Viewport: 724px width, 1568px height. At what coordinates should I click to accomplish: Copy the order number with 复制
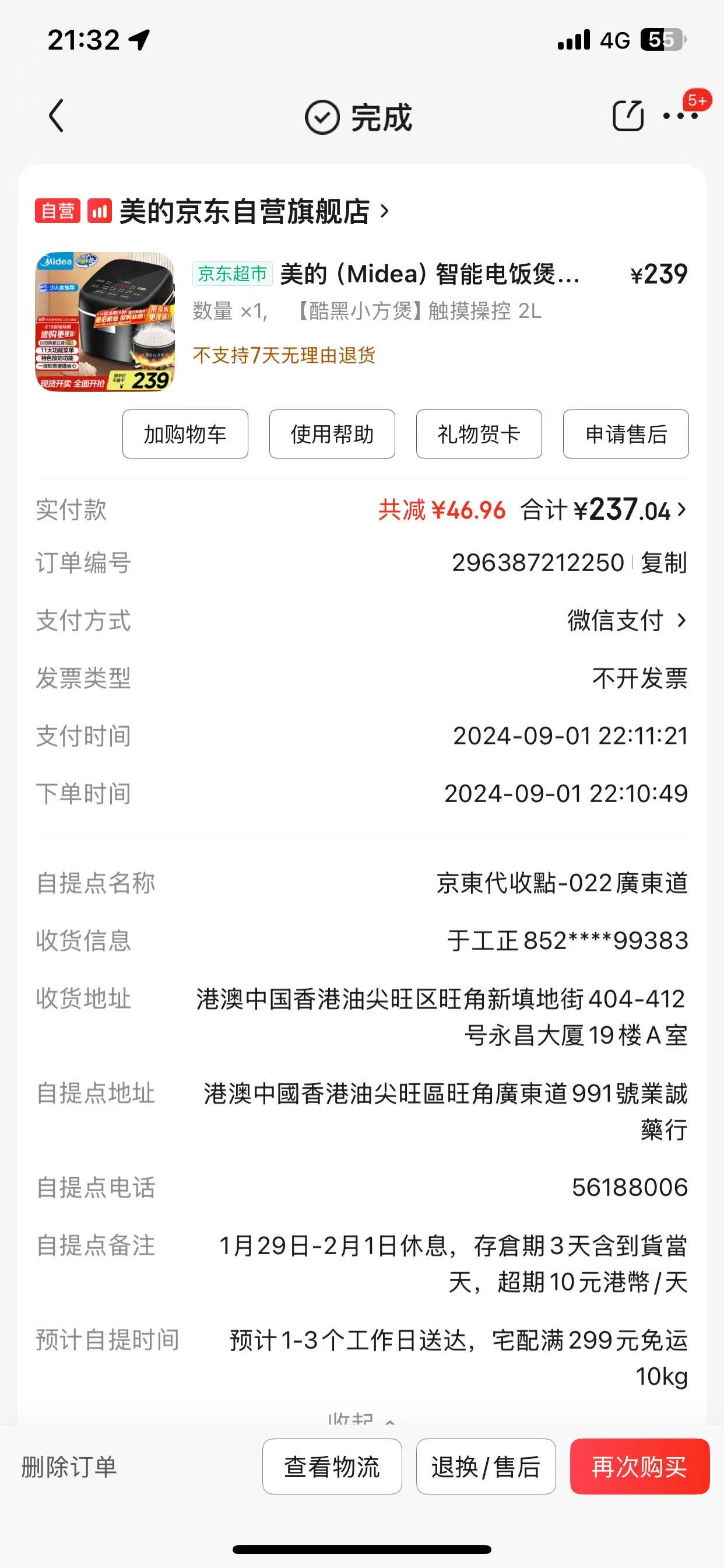663,562
